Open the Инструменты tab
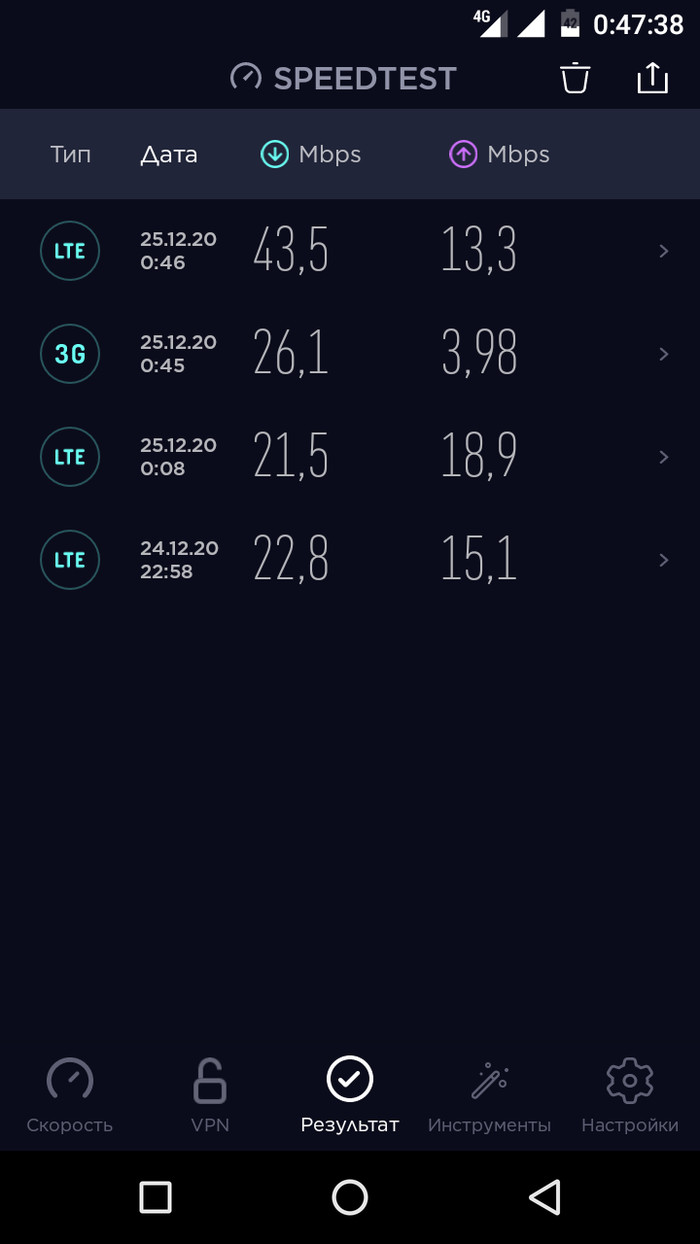This screenshot has width=700, height=1244. click(489, 1096)
